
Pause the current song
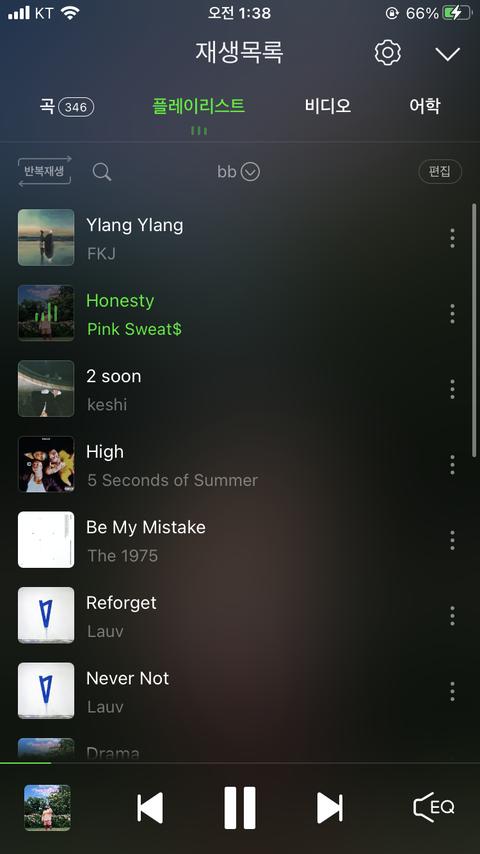click(x=240, y=808)
